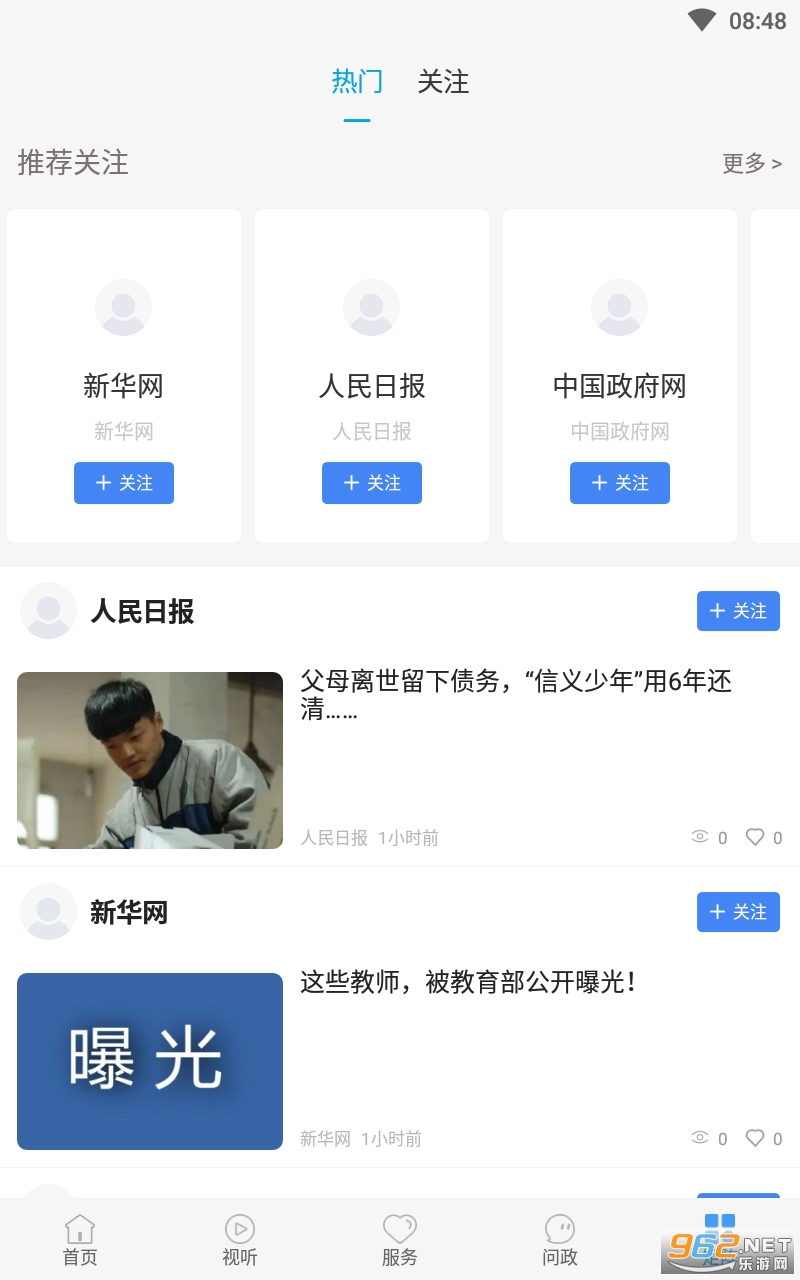Like the 信义少年 article
Viewport: 800px width, 1280px height.
click(x=756, y=838)
